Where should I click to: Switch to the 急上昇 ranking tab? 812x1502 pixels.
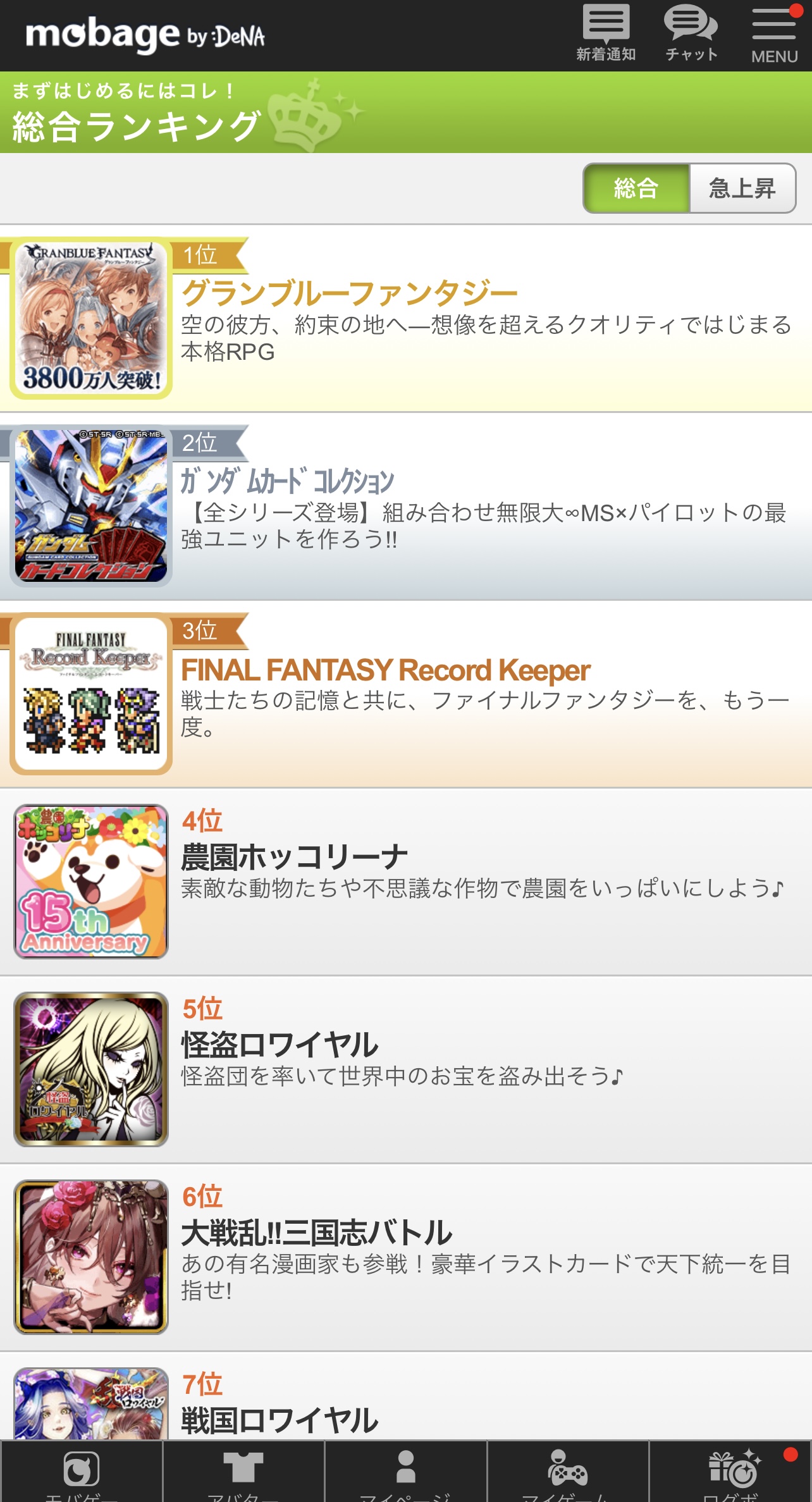tap(742, 188)
